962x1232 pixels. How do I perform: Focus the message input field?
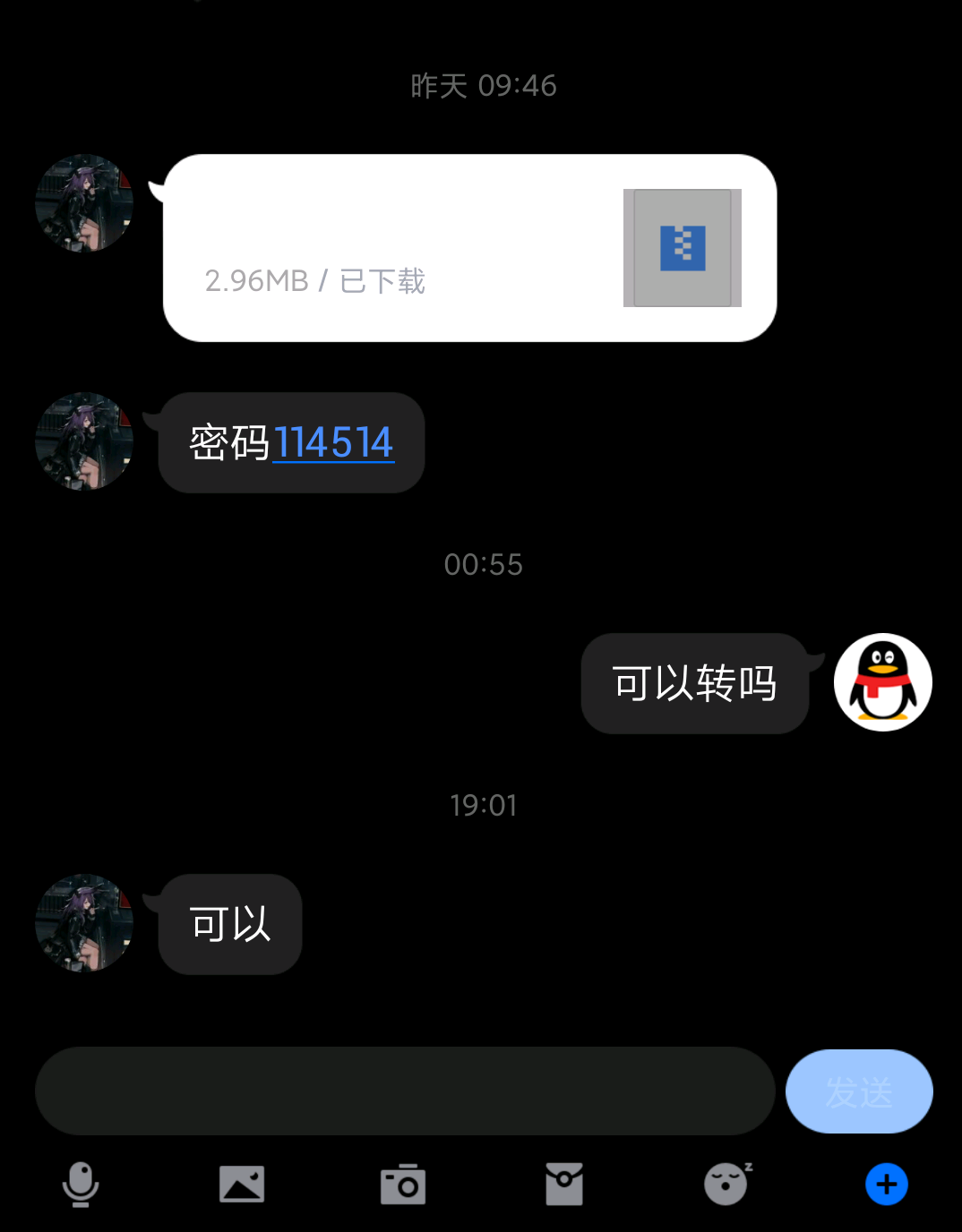pos(404,1091)
